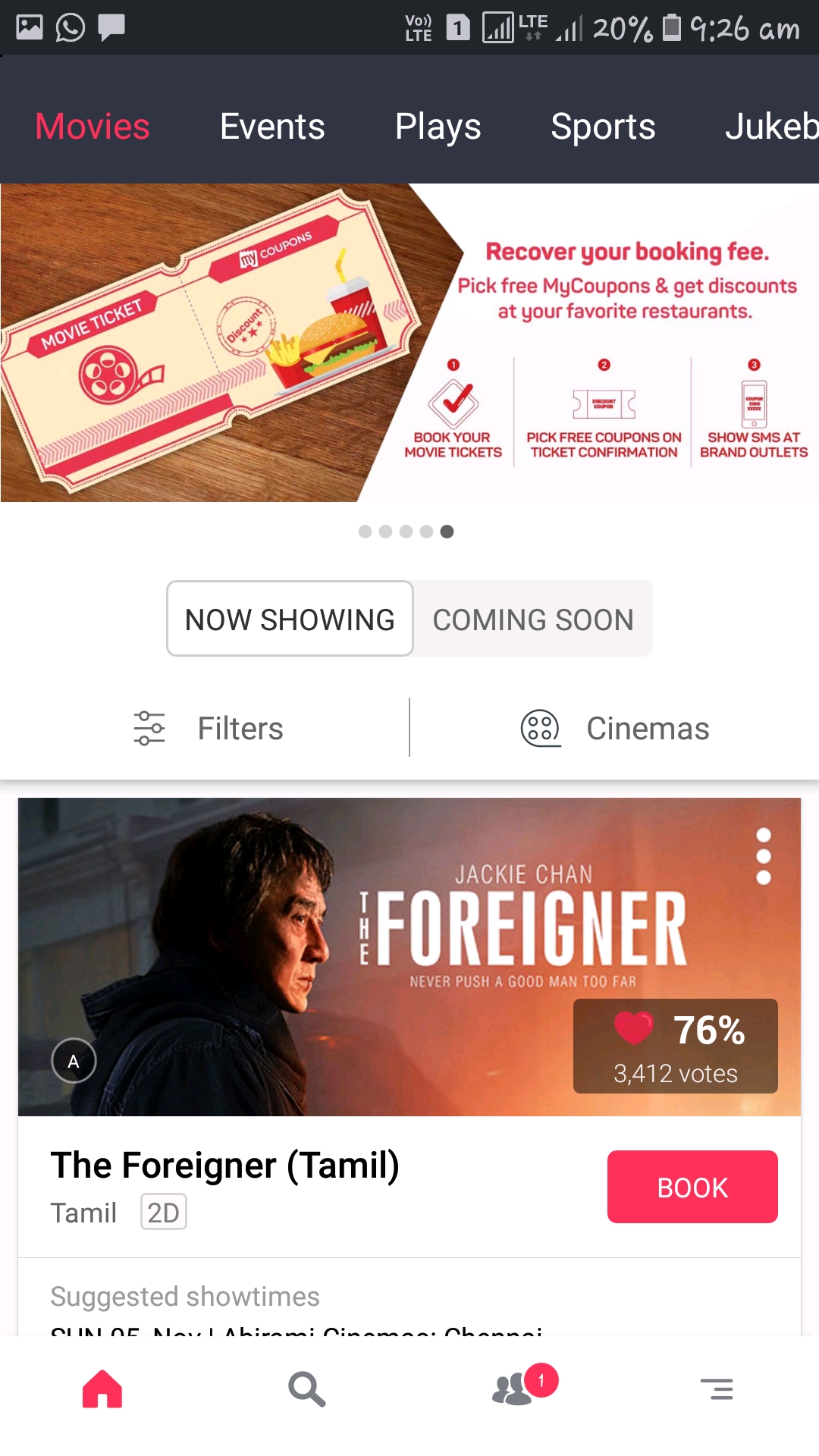
Task: Go to the home tab
Action: click(102, 1389)
